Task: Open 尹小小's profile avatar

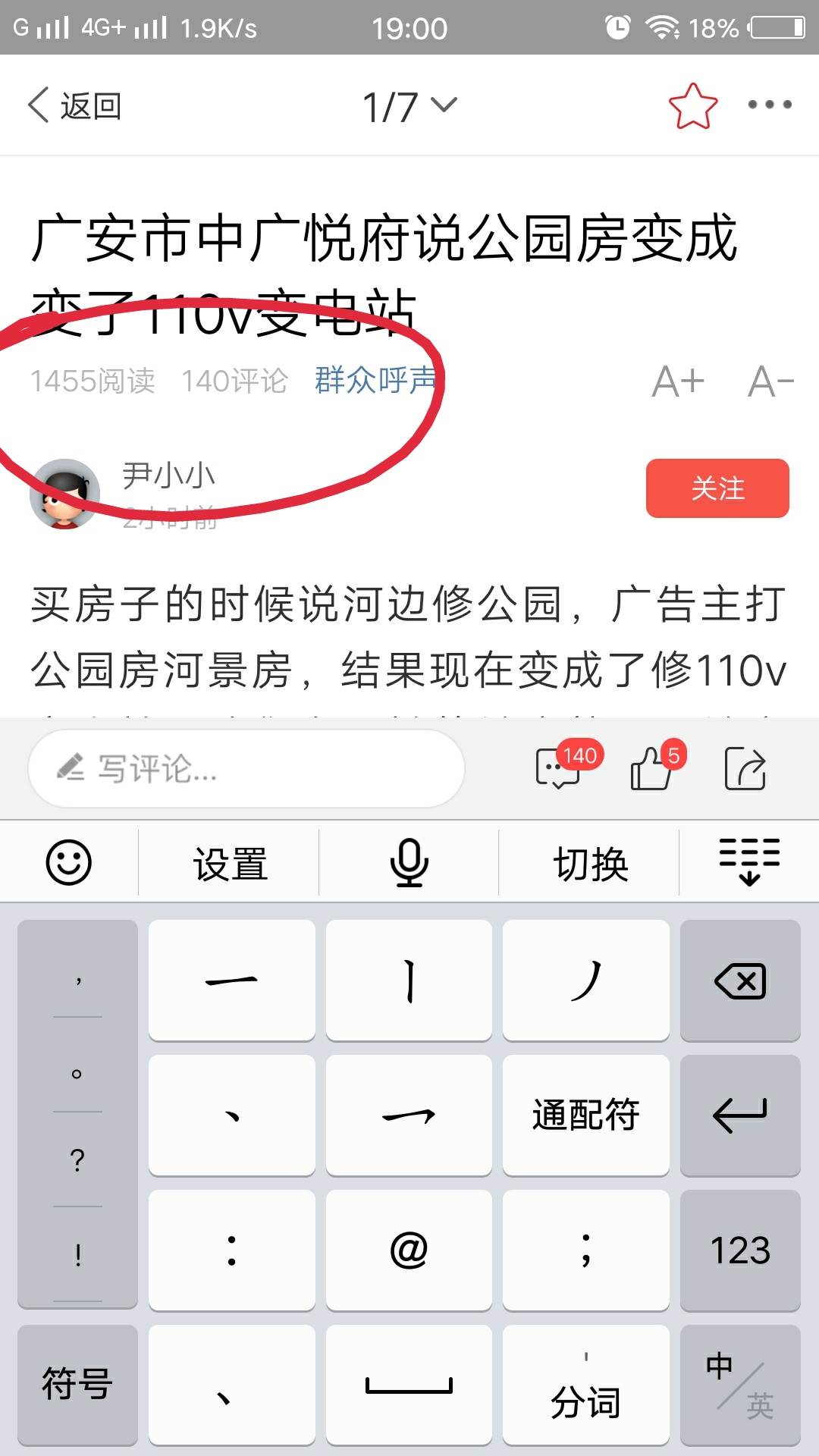Action: tap(65, 494)
